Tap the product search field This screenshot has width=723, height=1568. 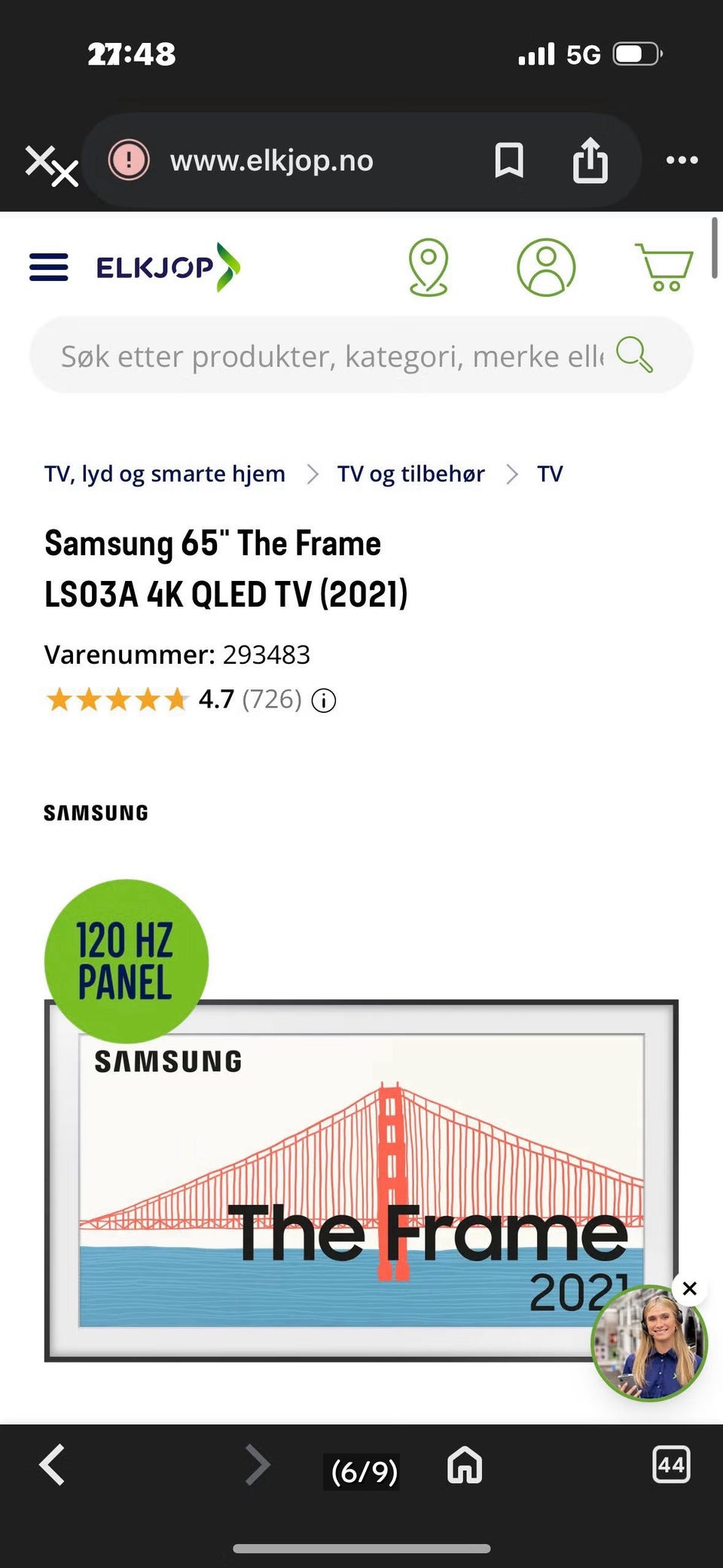click(x=361, y=355)
